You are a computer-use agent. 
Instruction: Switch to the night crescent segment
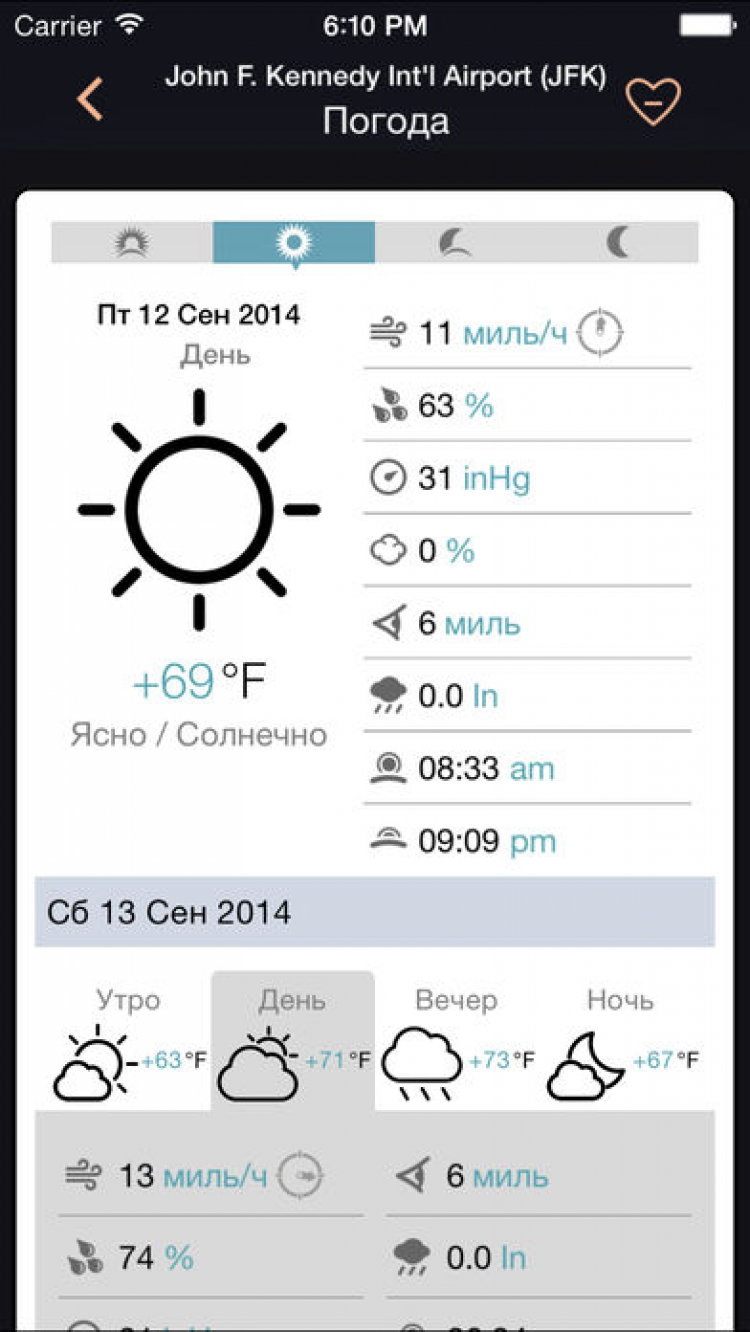618,242
